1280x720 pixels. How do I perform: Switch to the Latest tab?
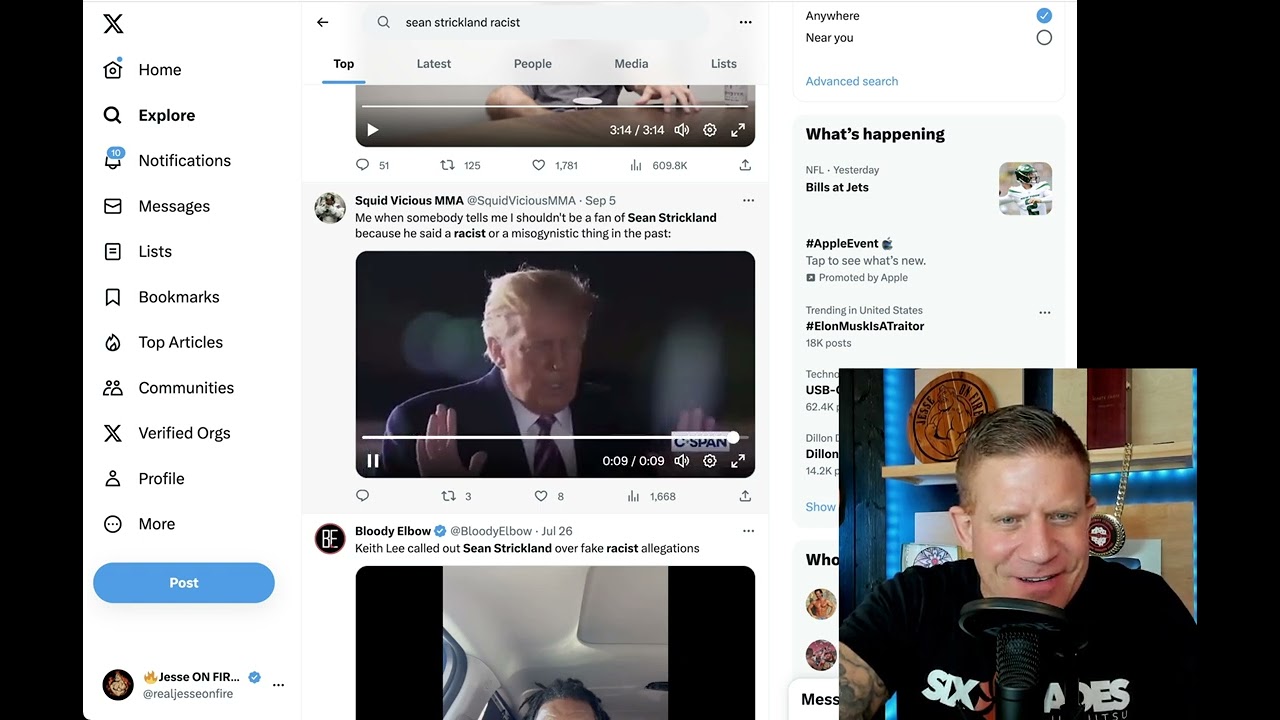coord(433,64)
